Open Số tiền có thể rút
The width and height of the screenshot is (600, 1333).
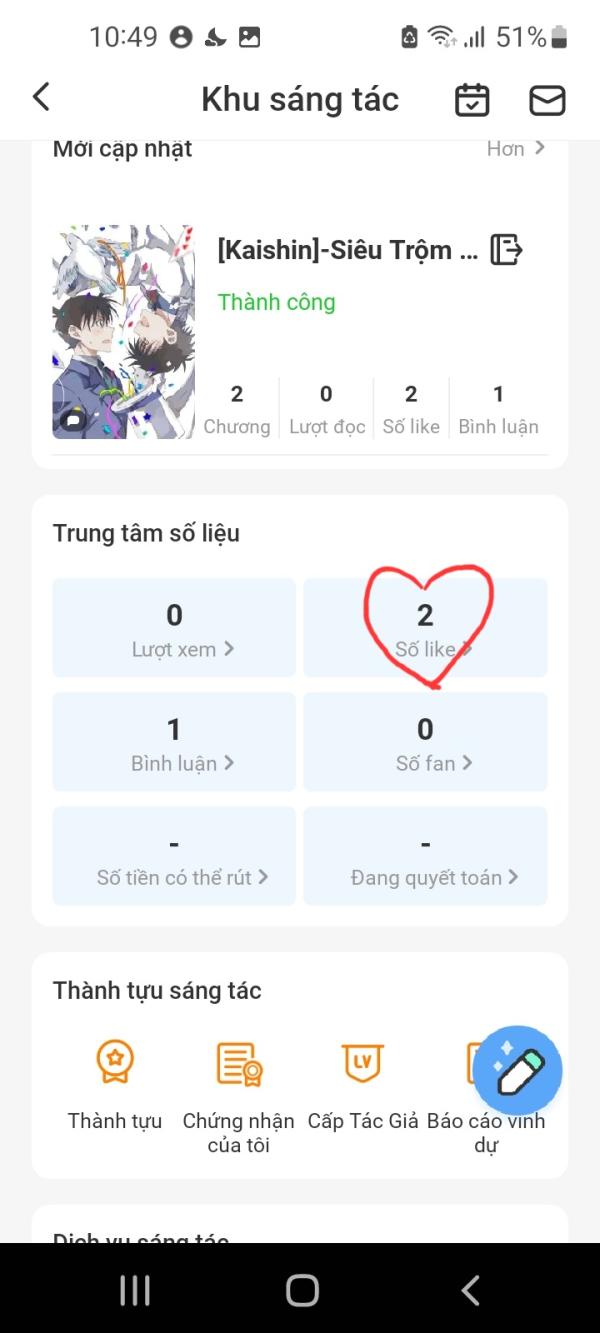coord(174,856)
